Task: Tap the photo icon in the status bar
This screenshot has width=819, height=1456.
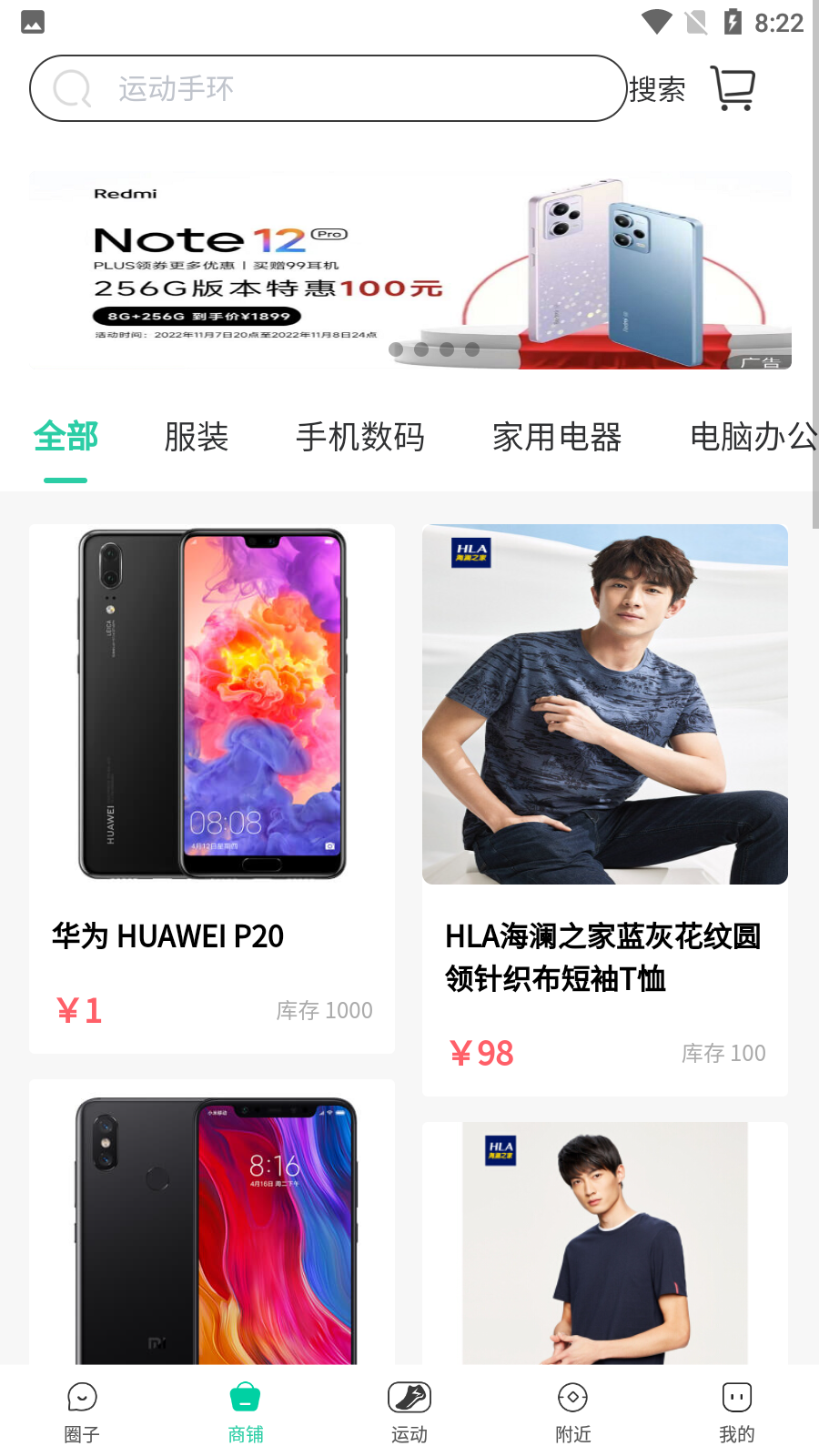Action: pyautogui.click(x=32, y=20)
